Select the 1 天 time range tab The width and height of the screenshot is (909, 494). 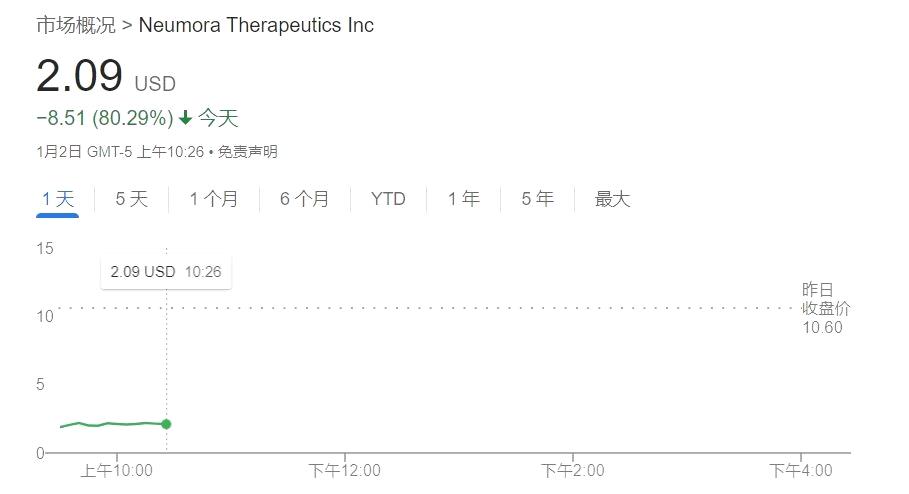coord(58,199)
